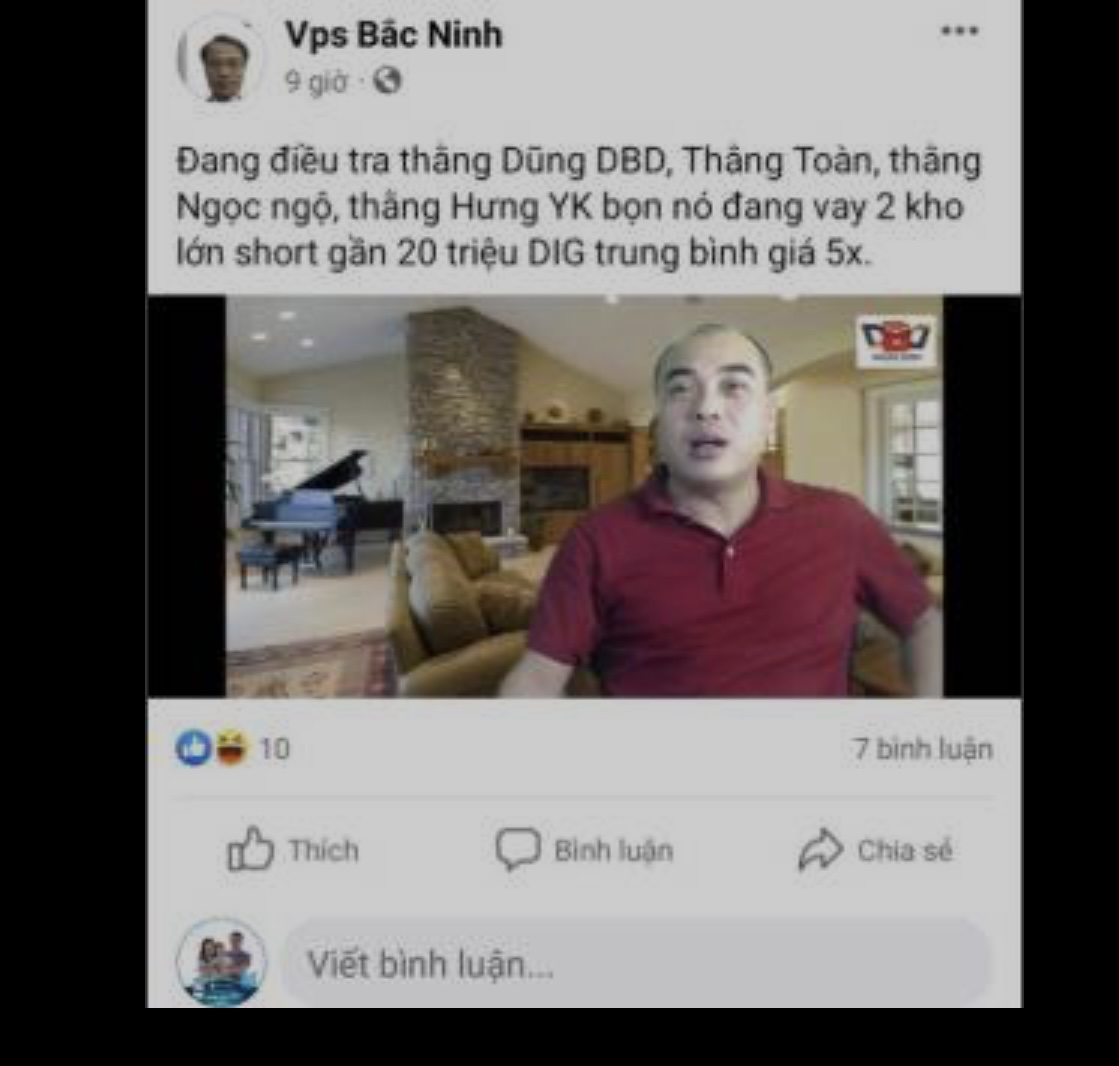The image size is (1119, 1066).
Task: Share the post with Chia sẻ
Action: tap(875, 850)
